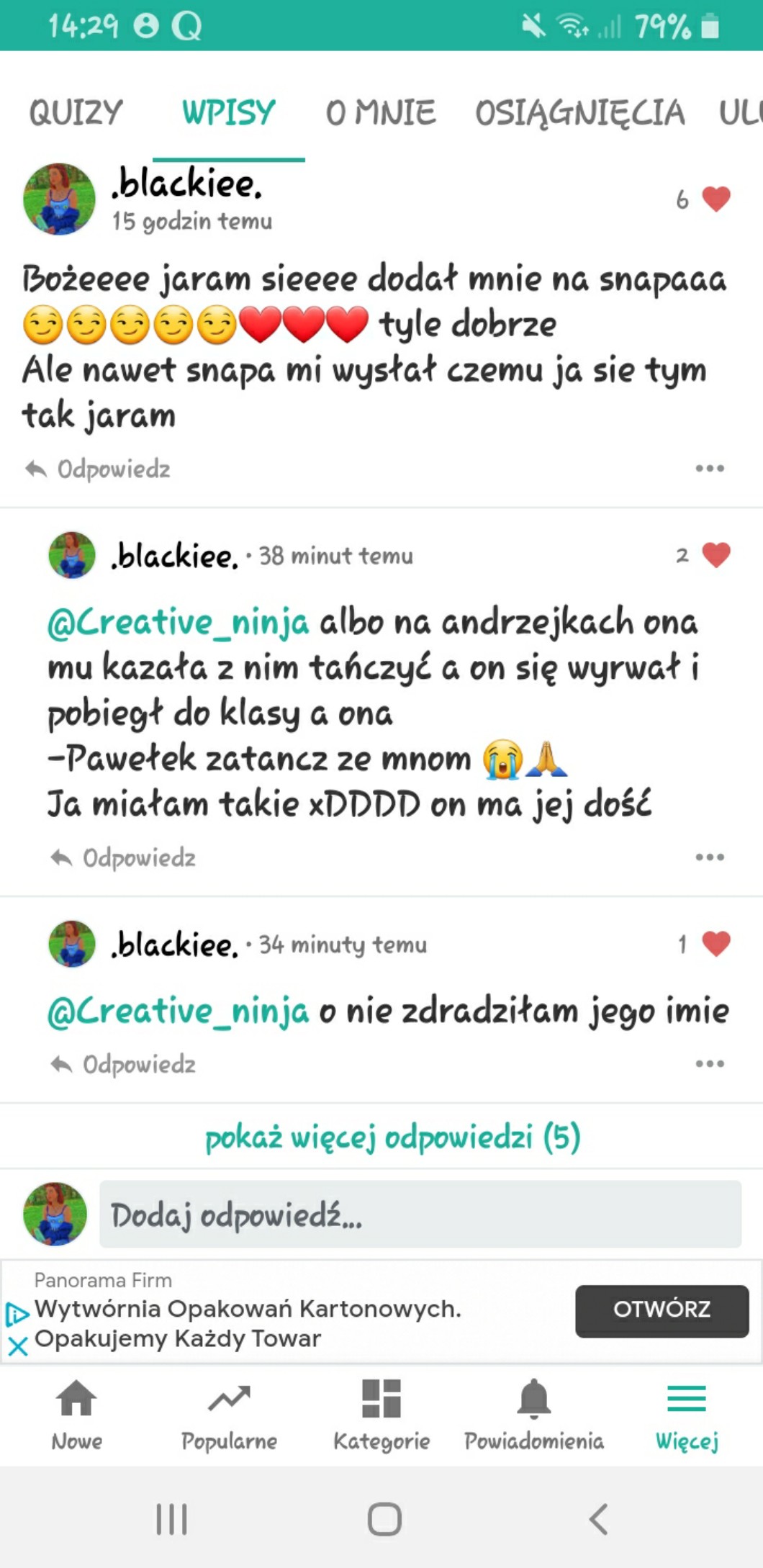Reply to the 34 minuty temu comment
This screenshot has width=763, height=1568.
tap(124, 1065)
